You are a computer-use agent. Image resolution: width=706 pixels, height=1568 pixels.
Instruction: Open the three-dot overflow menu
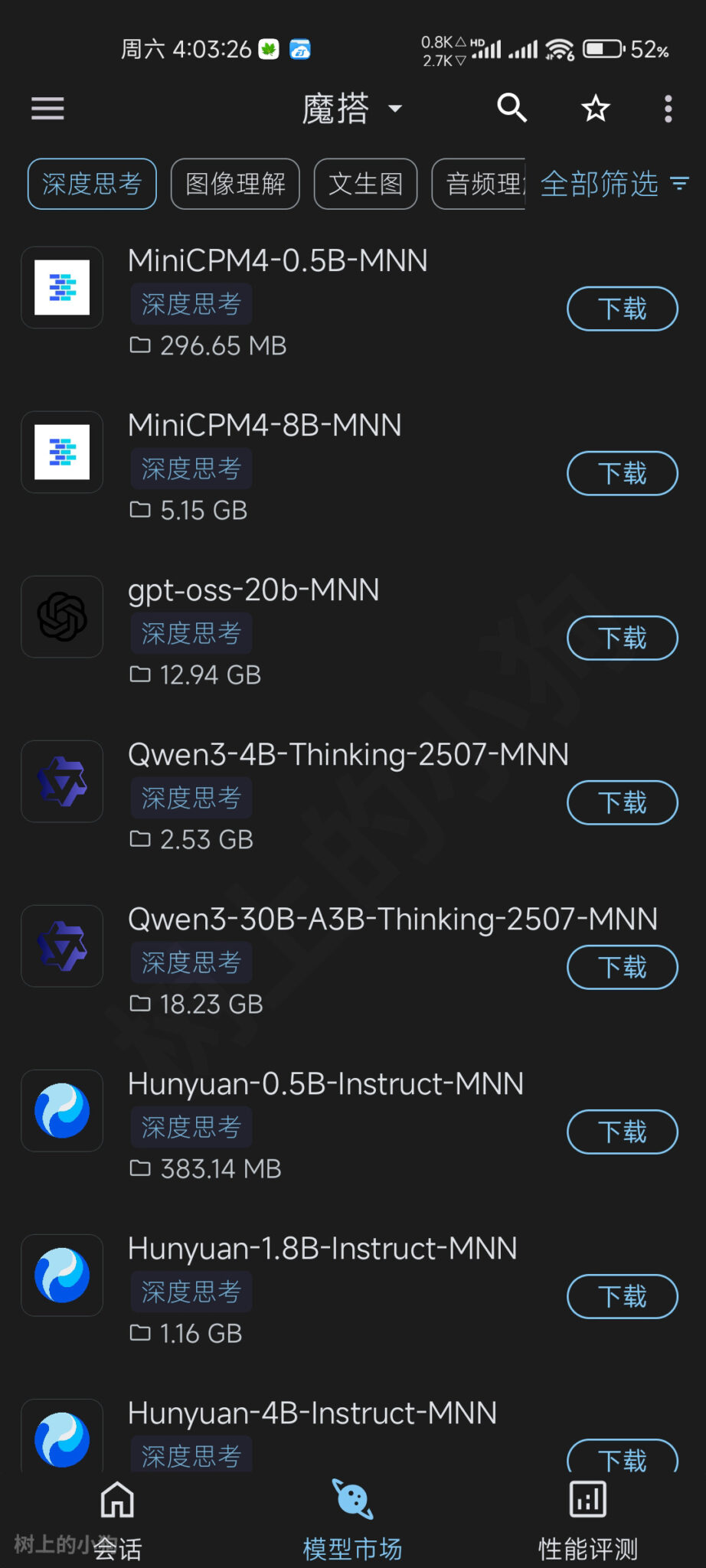click(x=667, y=109)
